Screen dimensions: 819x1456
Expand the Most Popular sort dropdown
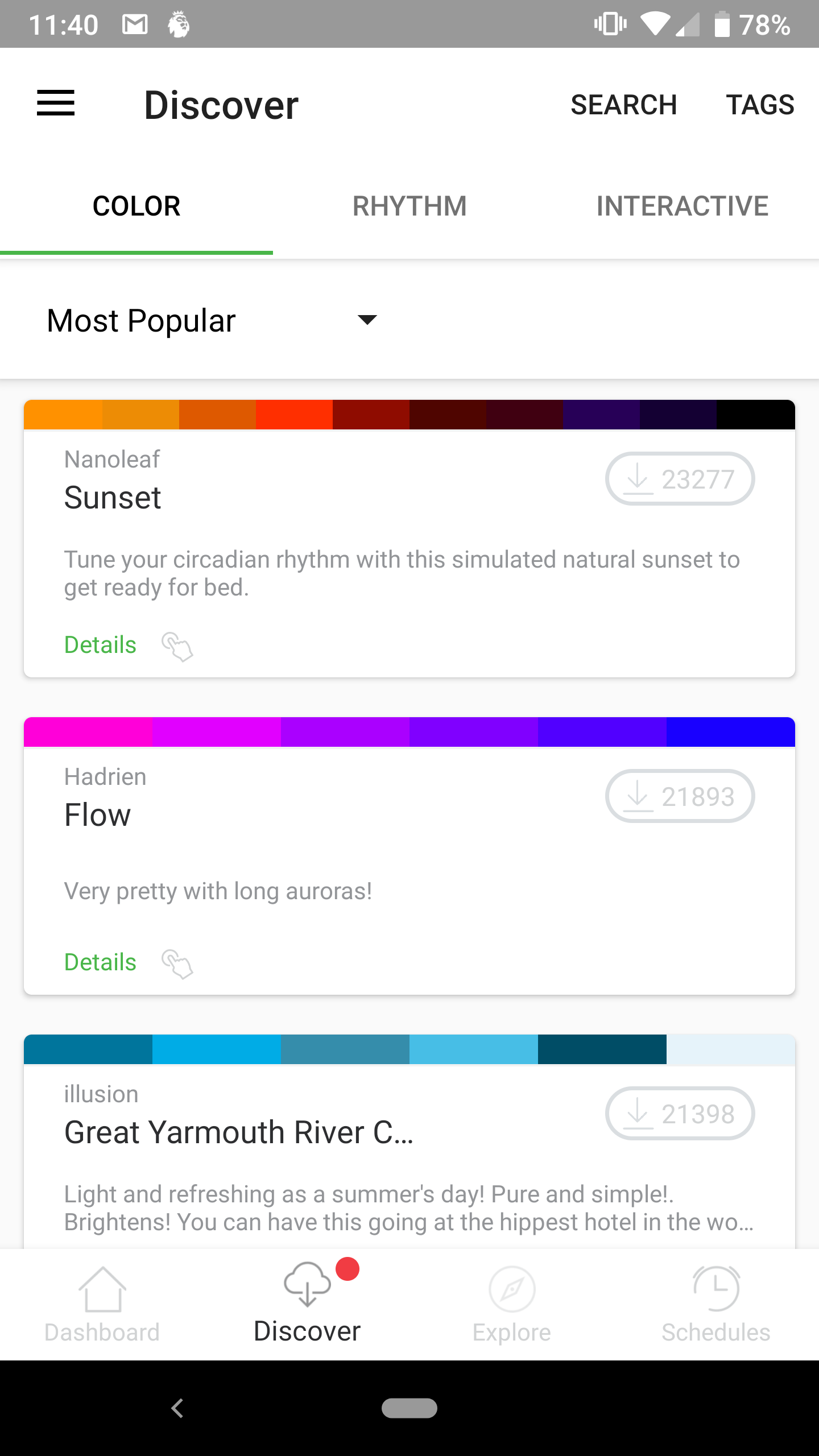click(212, 320)
